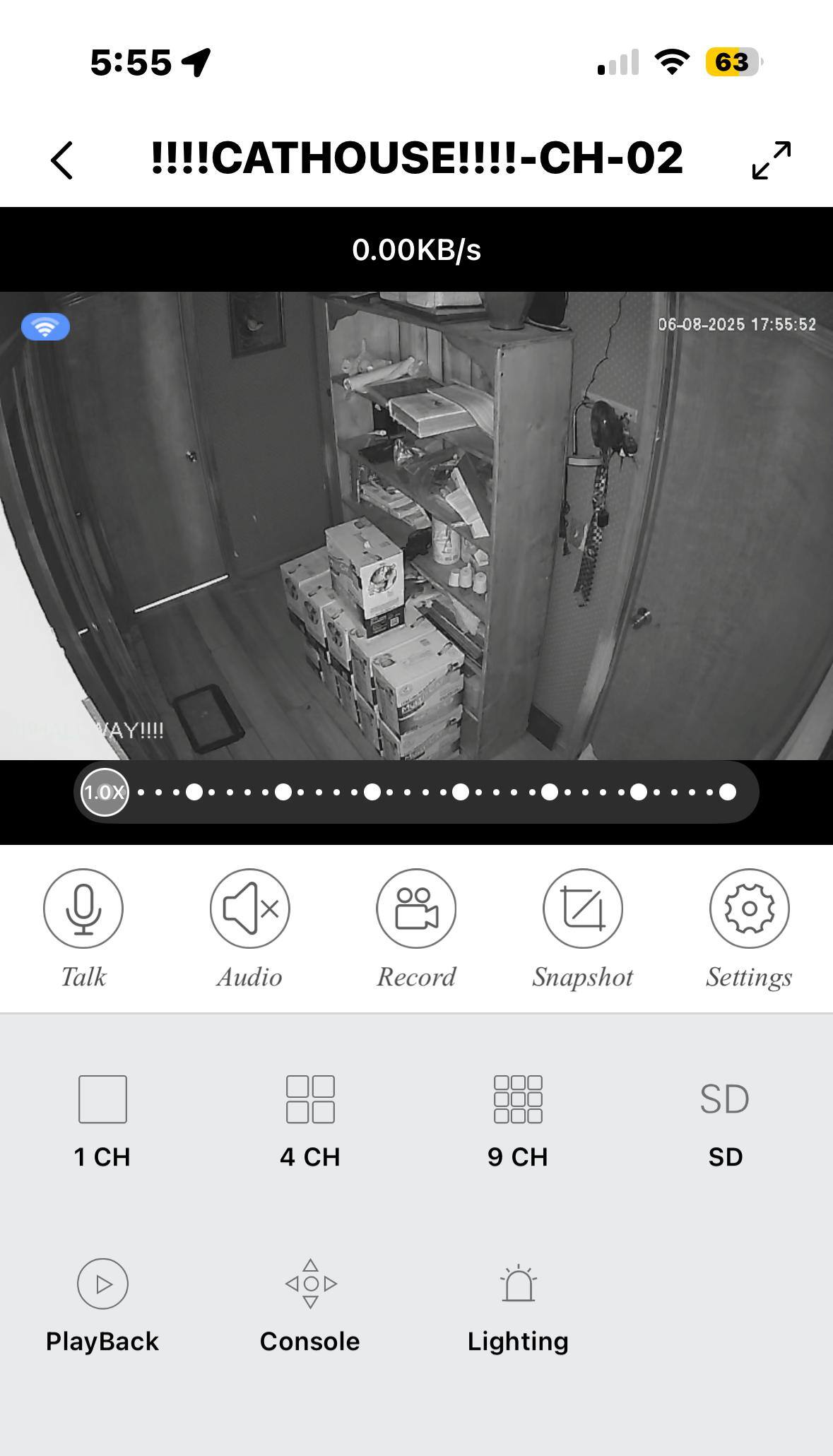Check the WiFi signal indicator on the video

tap(45, 326)
